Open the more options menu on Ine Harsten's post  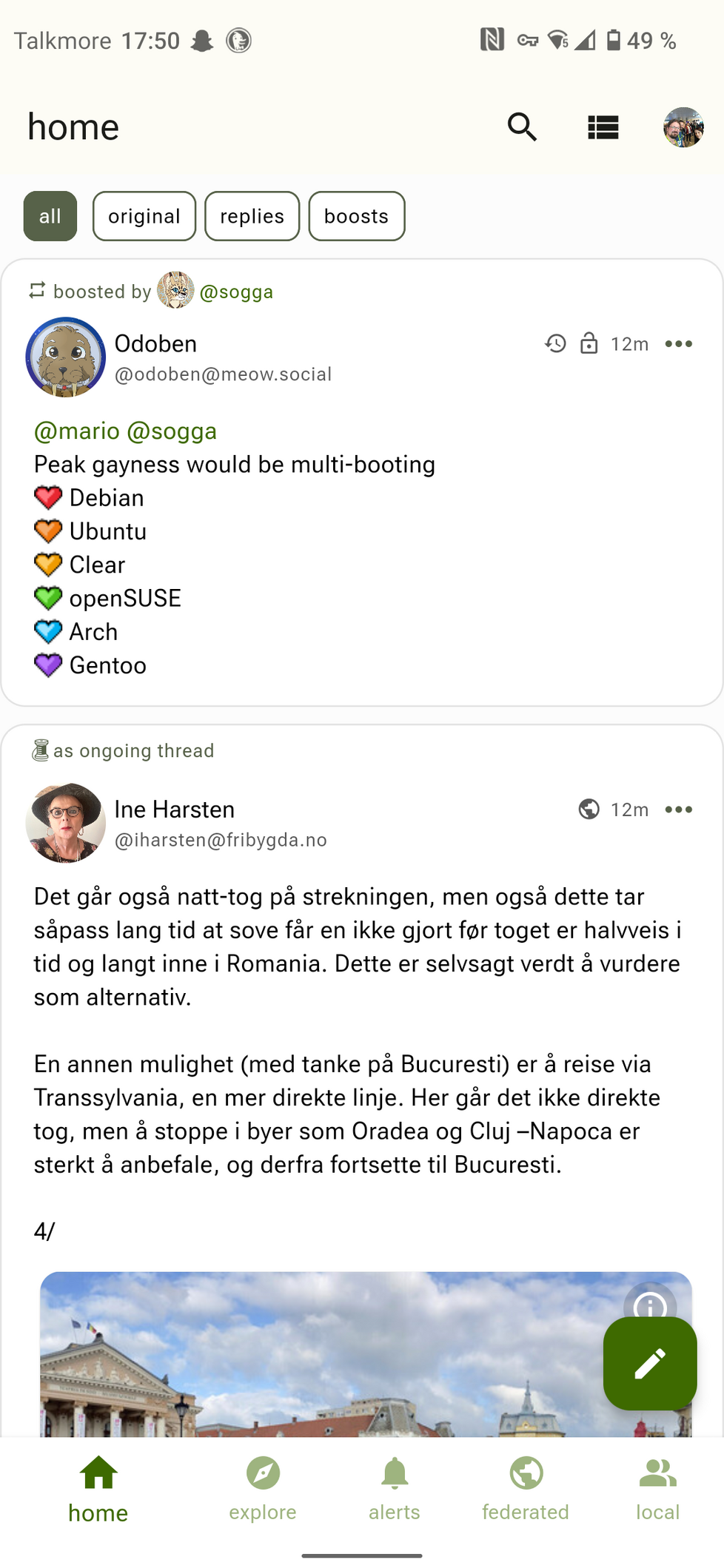click(678, 810)
